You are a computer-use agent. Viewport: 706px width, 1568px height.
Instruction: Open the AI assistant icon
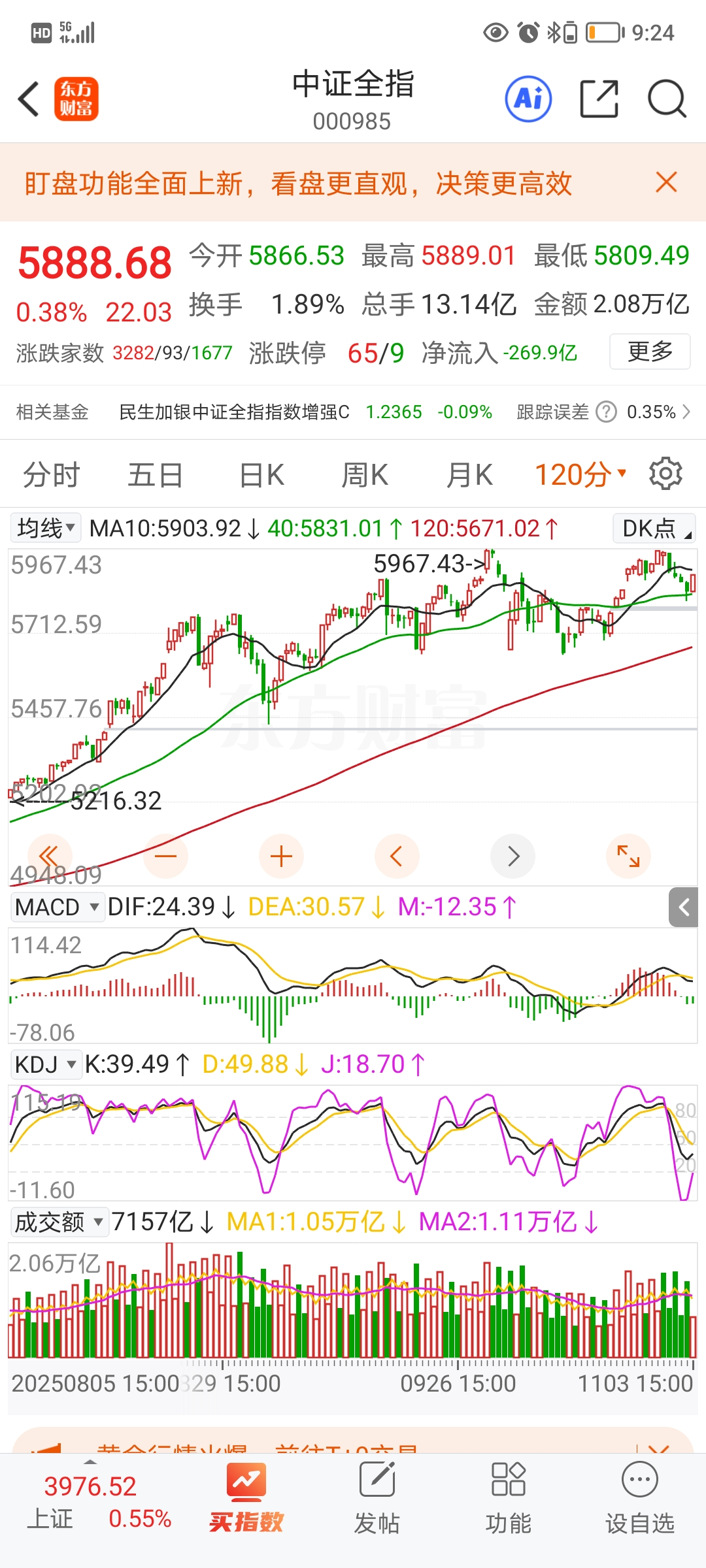[x=528, y=99]
